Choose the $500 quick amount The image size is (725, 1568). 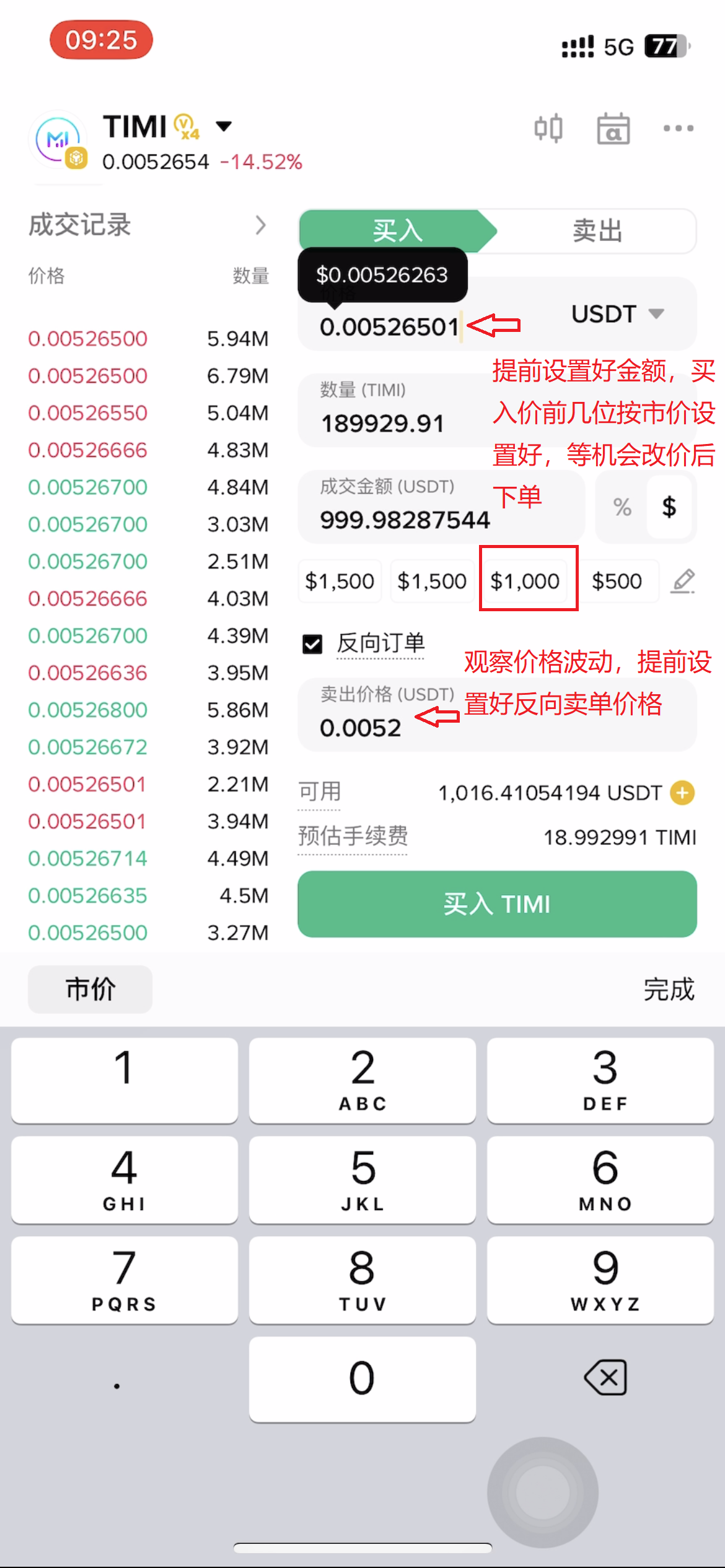click(617, 581)
